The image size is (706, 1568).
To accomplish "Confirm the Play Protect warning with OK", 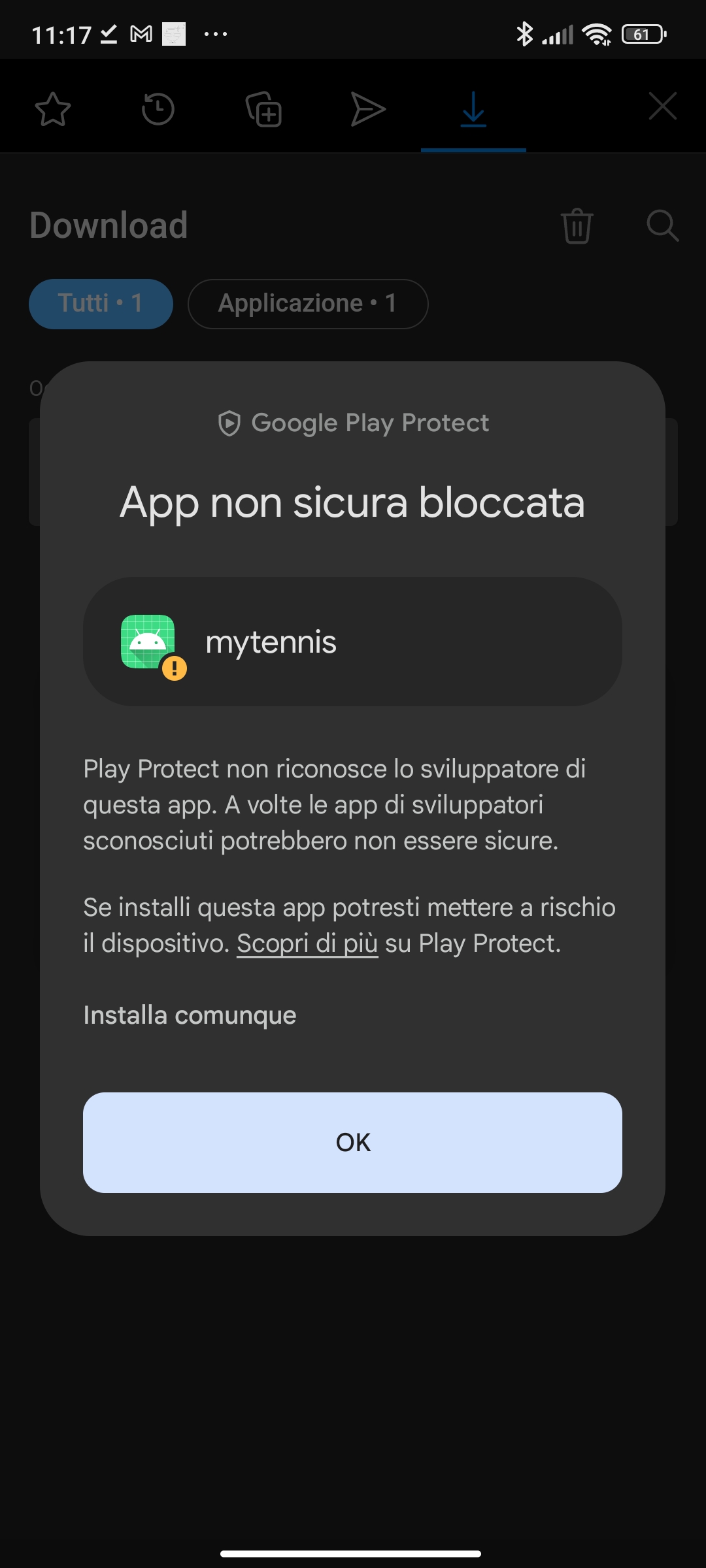I will [x=352, y=1142].
